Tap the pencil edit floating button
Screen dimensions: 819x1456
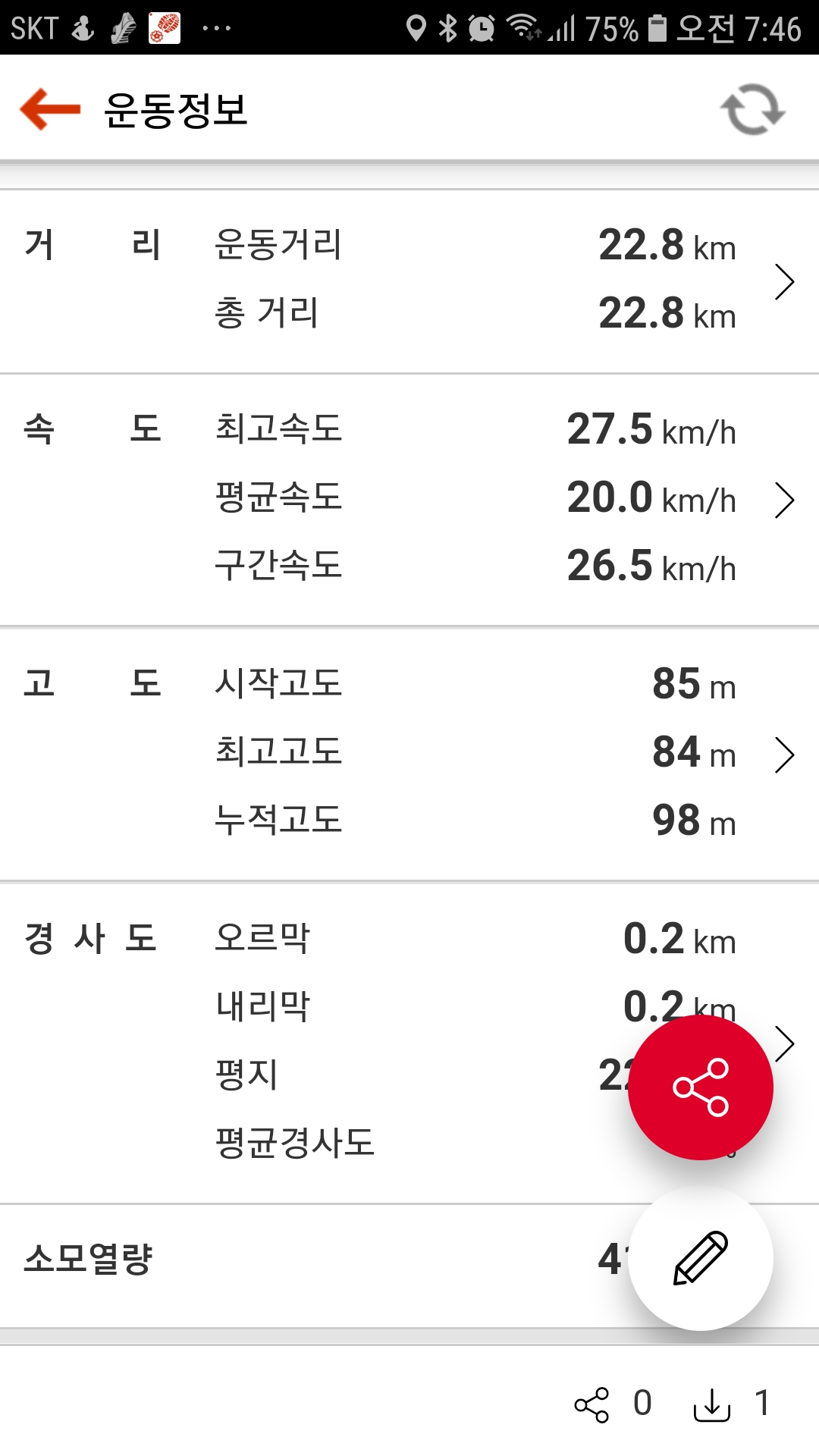[701, 1258]
